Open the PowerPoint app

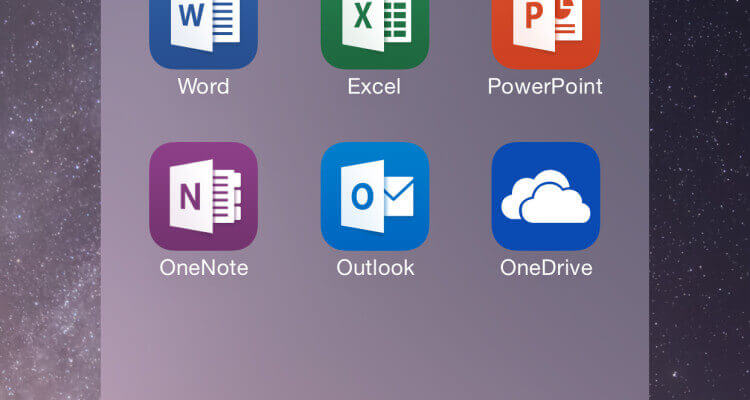point(545,32)
